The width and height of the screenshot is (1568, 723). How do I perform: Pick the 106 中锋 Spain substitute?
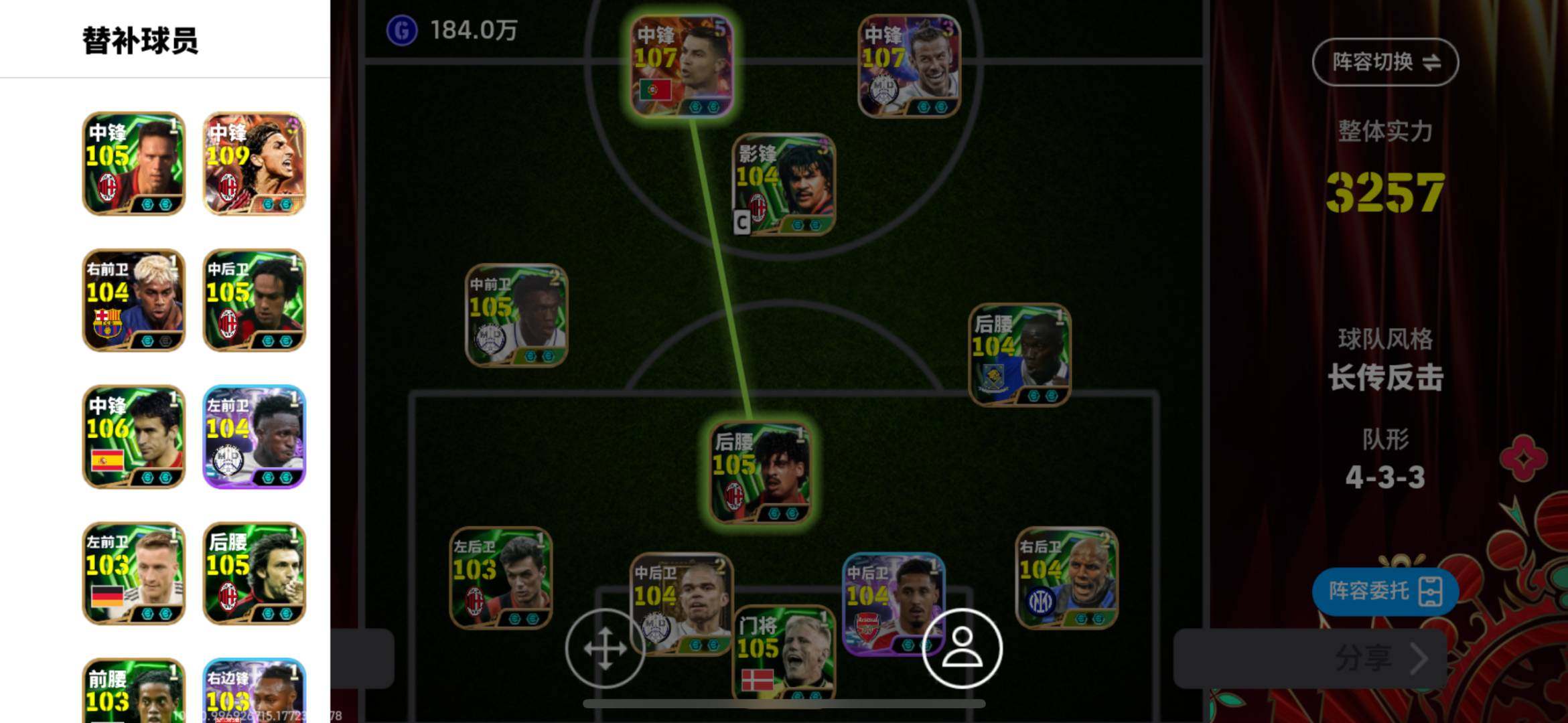click(x=133, y=436)
